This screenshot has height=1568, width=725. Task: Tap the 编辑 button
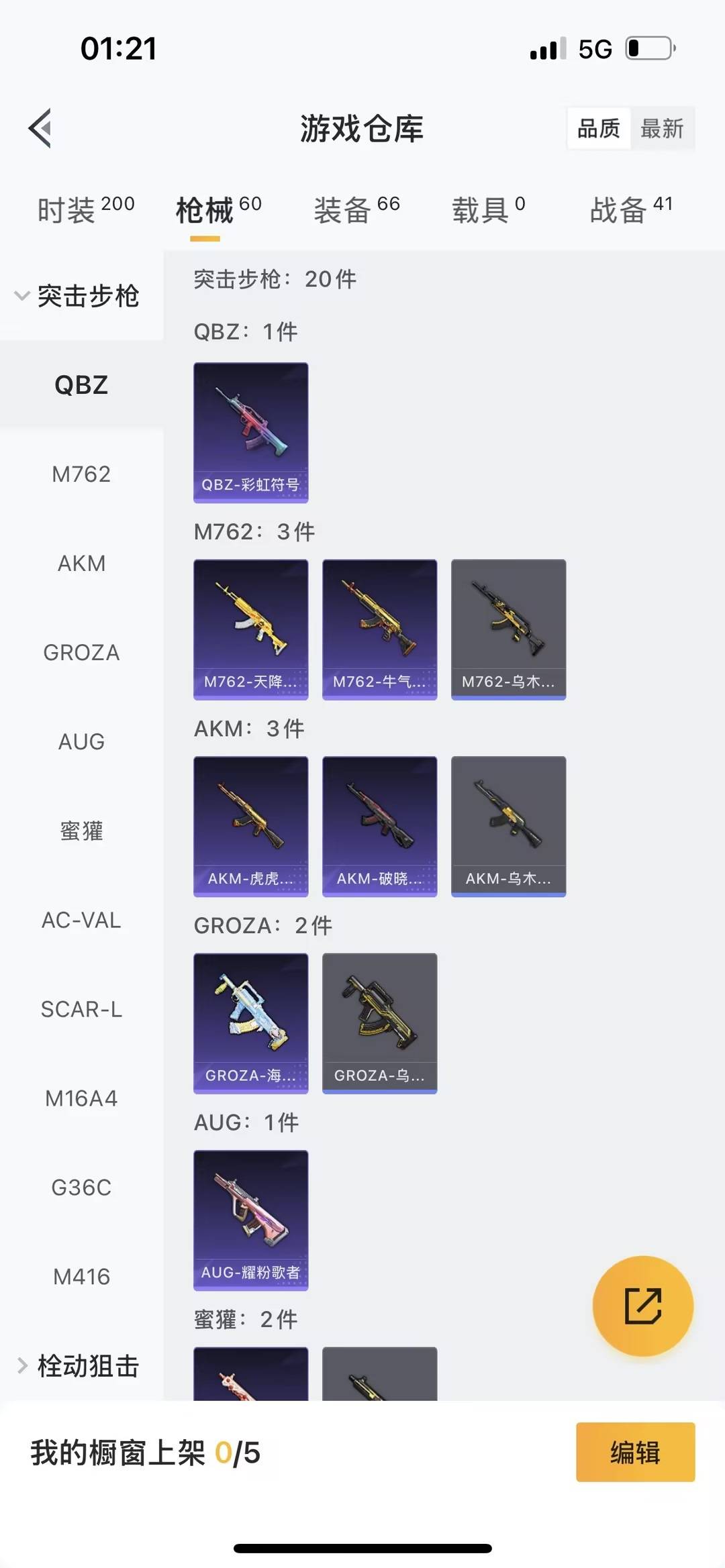(635, 1452)
